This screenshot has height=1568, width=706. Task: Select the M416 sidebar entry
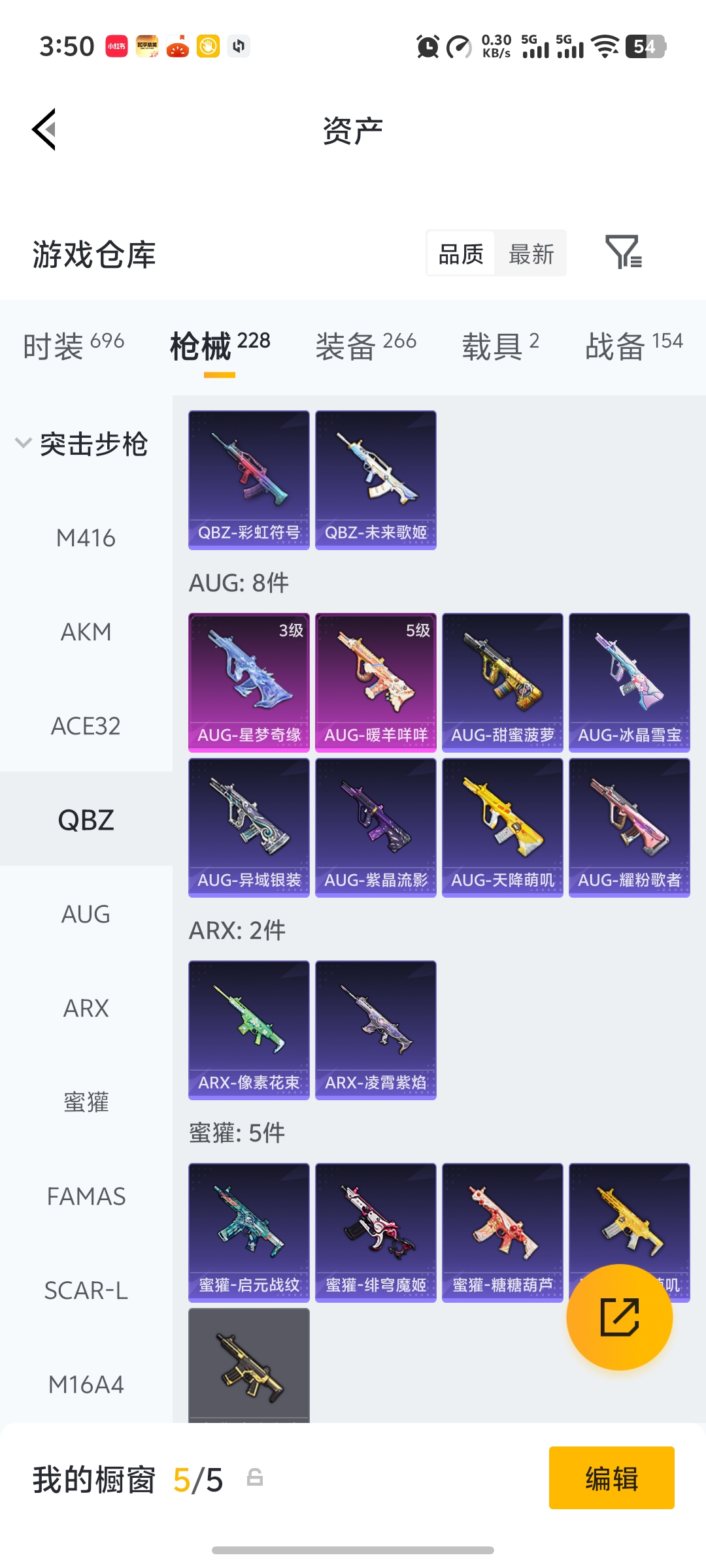[x=86, y=538]
